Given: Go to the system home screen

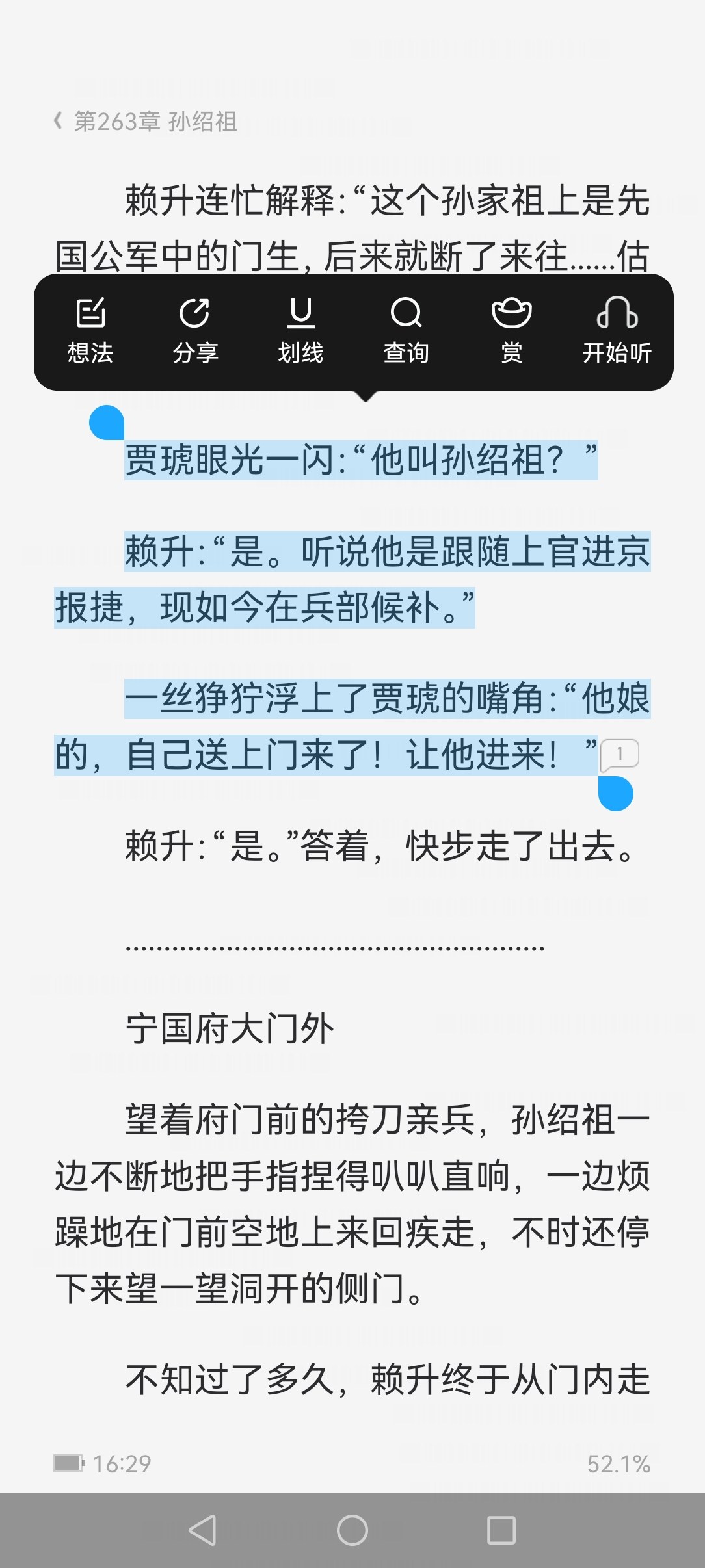Looking at the screenshot, I should [352, 1530].
